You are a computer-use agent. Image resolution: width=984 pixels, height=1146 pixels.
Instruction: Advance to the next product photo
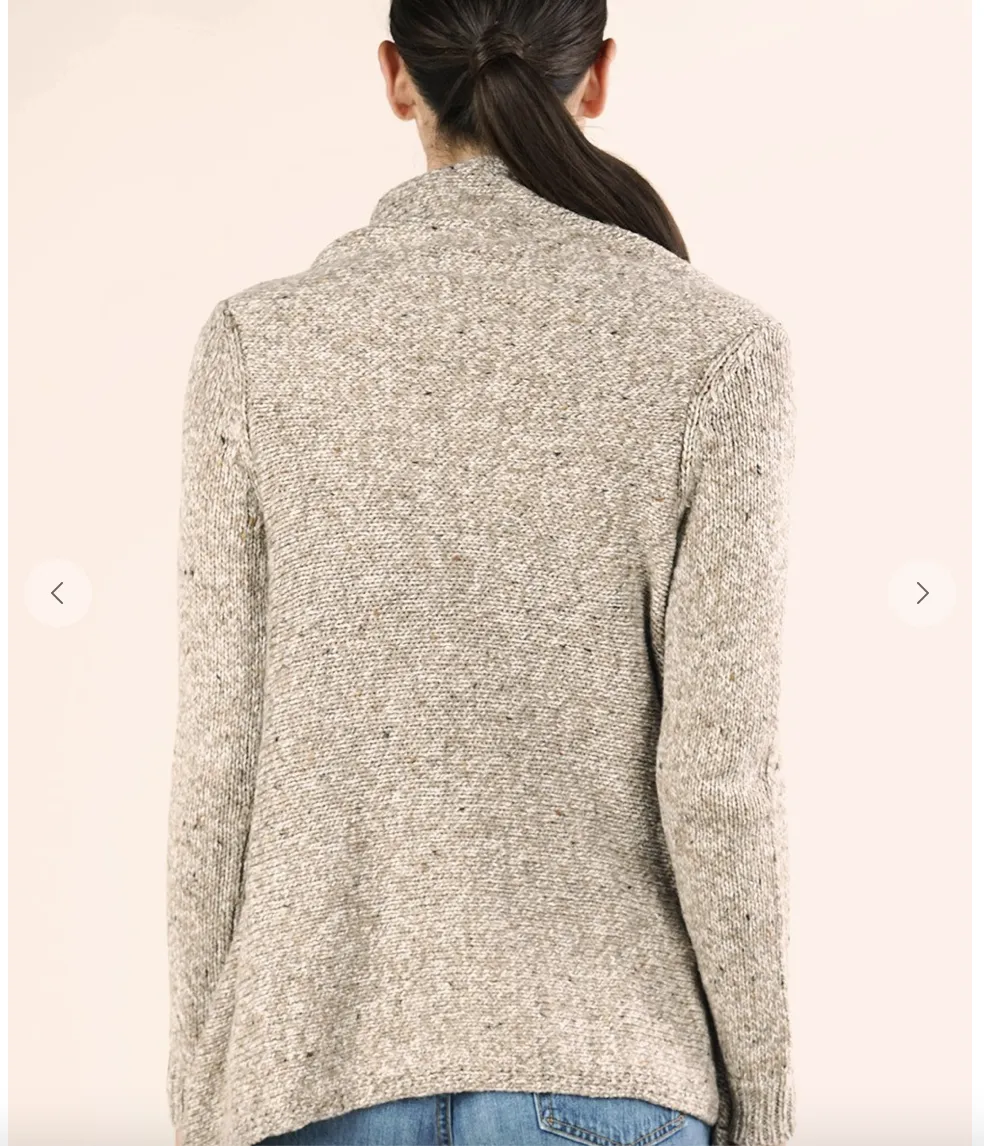[x=921, y=593]
